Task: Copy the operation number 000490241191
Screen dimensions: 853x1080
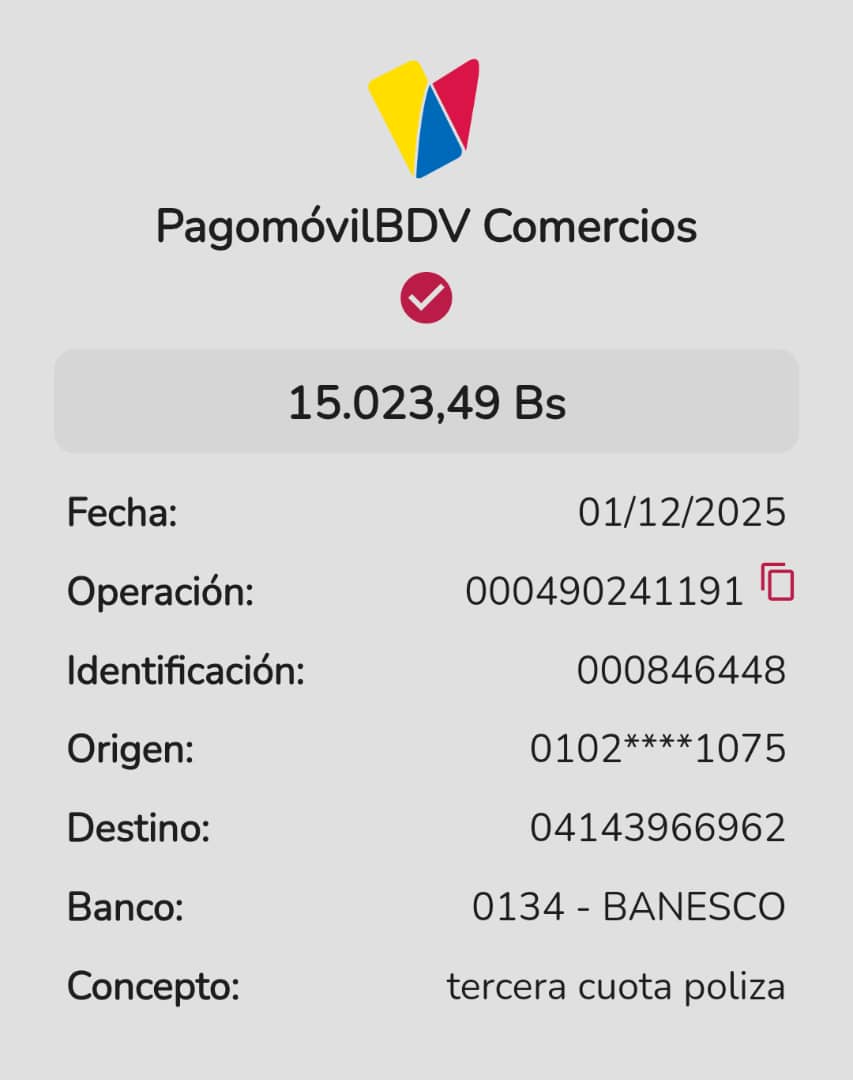Action: [x=777, y=582]
